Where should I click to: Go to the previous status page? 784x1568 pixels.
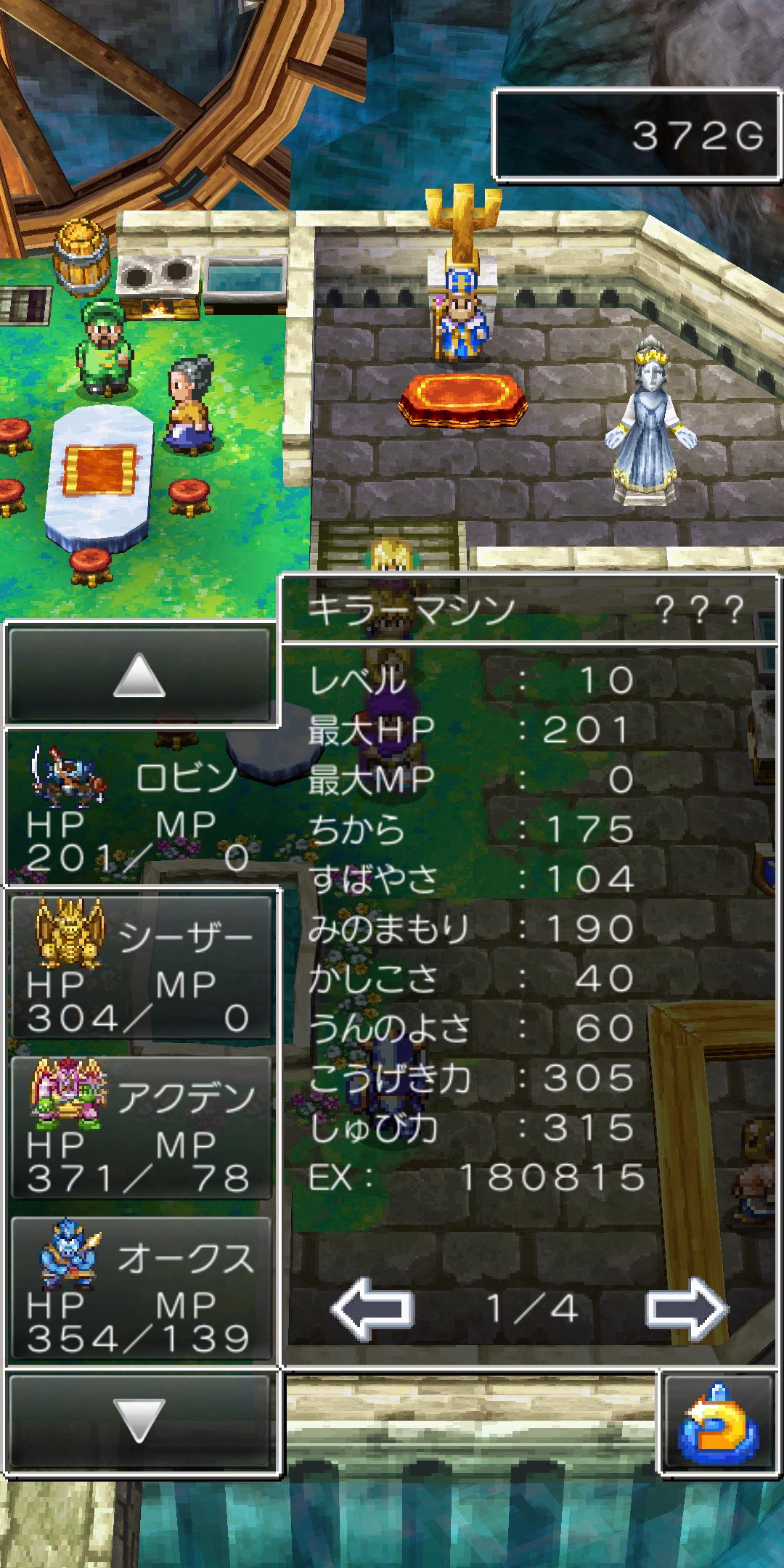point(372,1309)
